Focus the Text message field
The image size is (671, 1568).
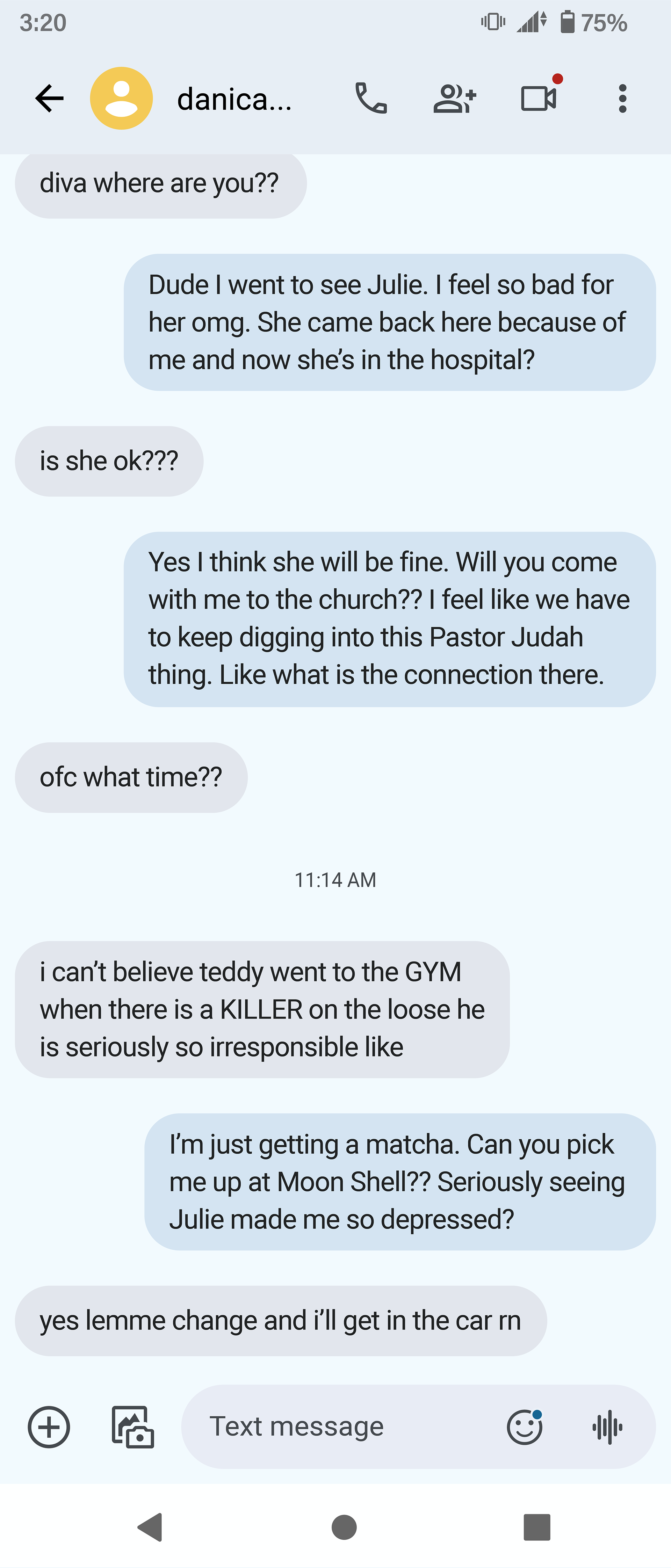click(x=341, y=1426)
